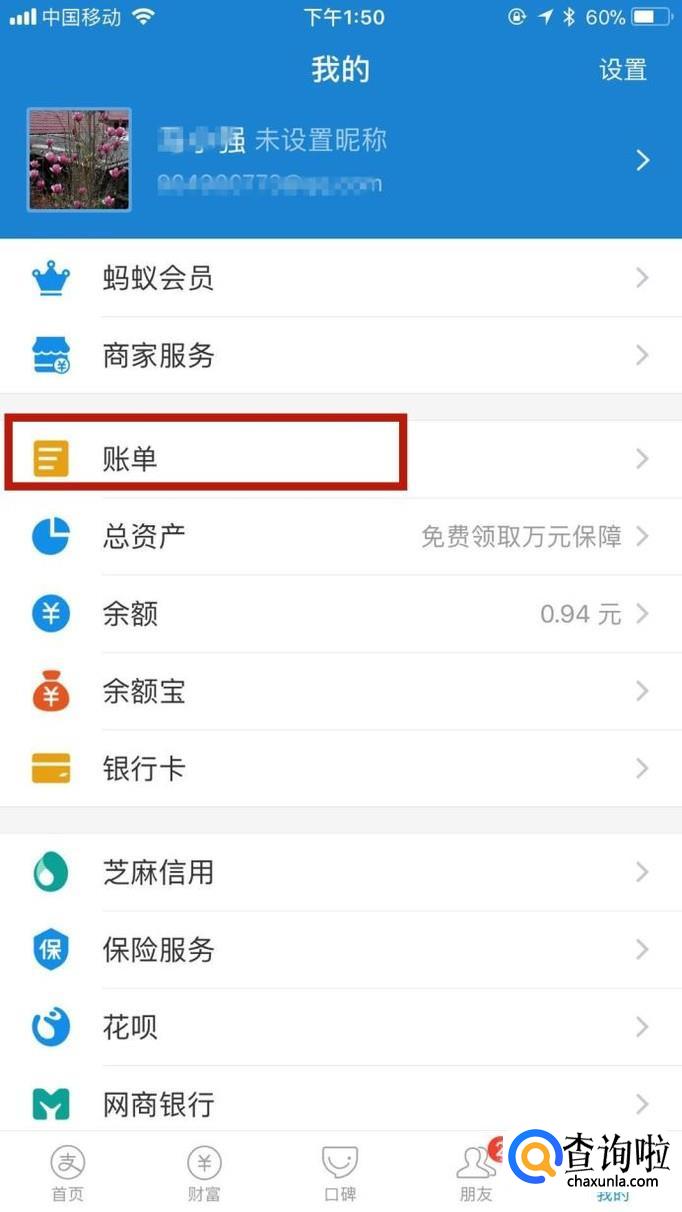Open the 账单 bills row
Image resolution: width=682 pixels, height=1212 pixels.
point(340,459)
